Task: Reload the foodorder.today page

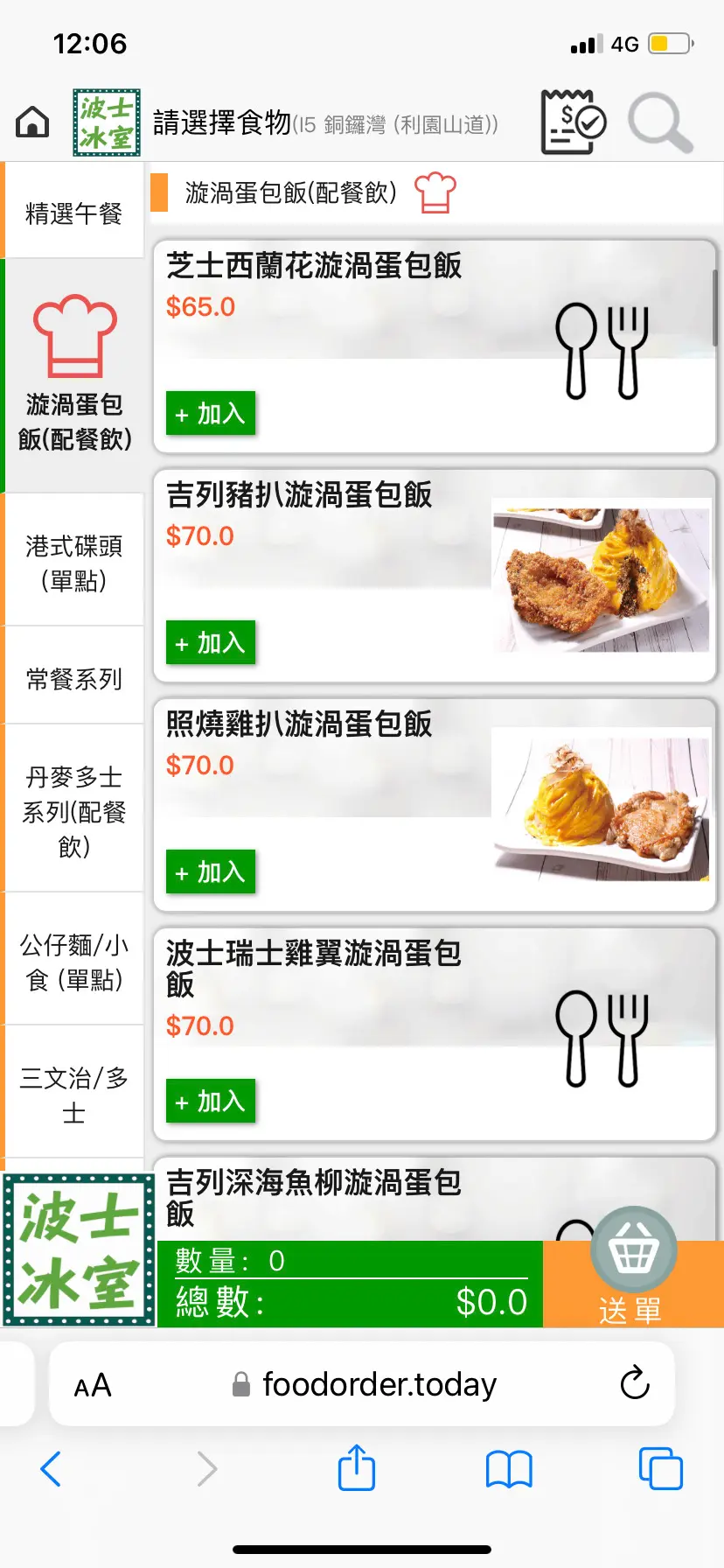Action: (635, 1383)
